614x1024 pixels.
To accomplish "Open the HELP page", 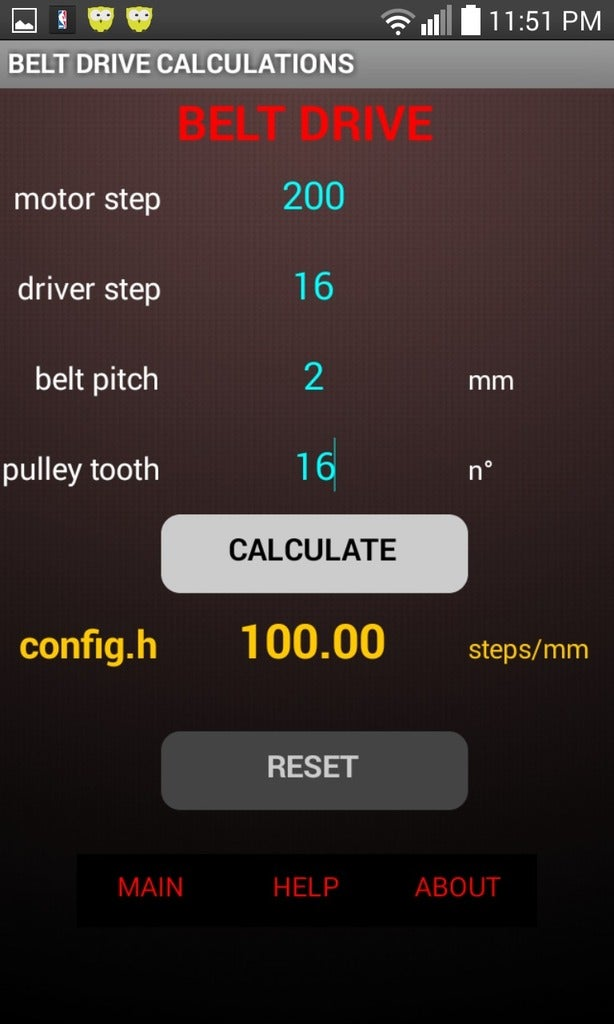I will point(306,887).
